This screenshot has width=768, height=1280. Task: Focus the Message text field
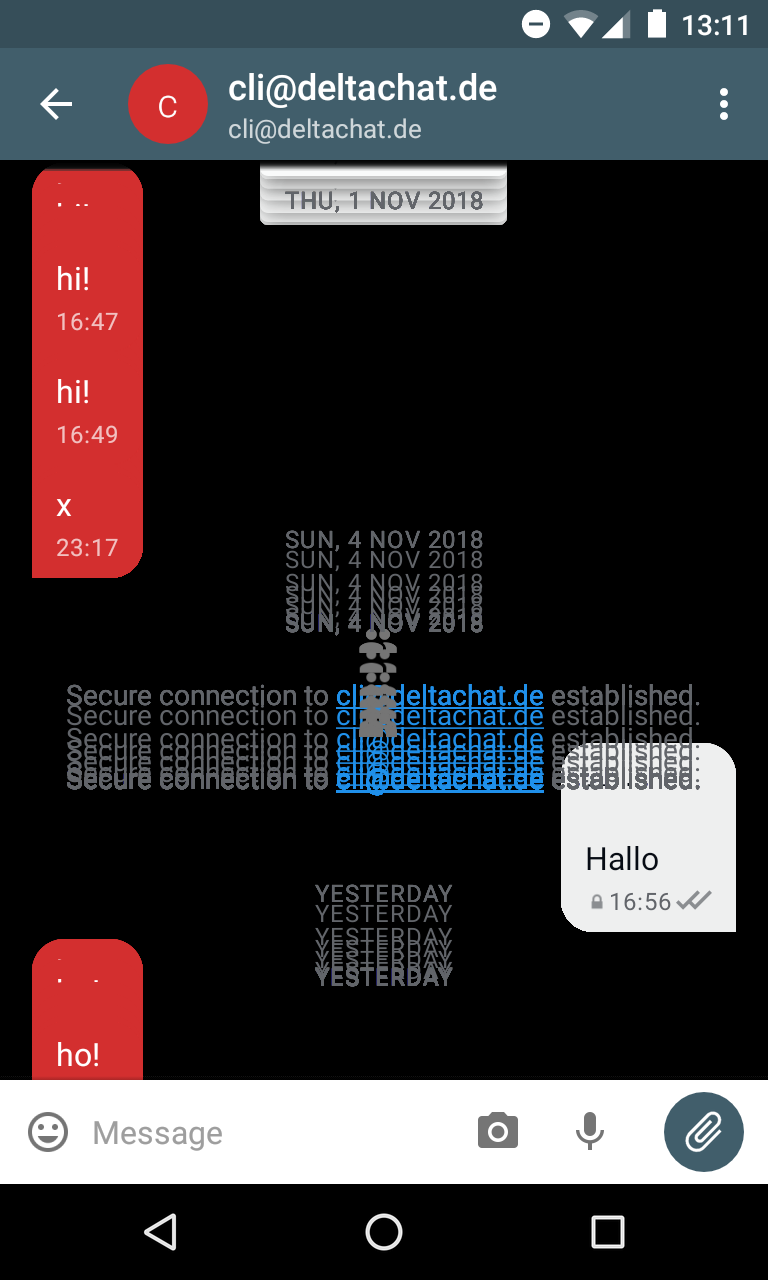270,1132
